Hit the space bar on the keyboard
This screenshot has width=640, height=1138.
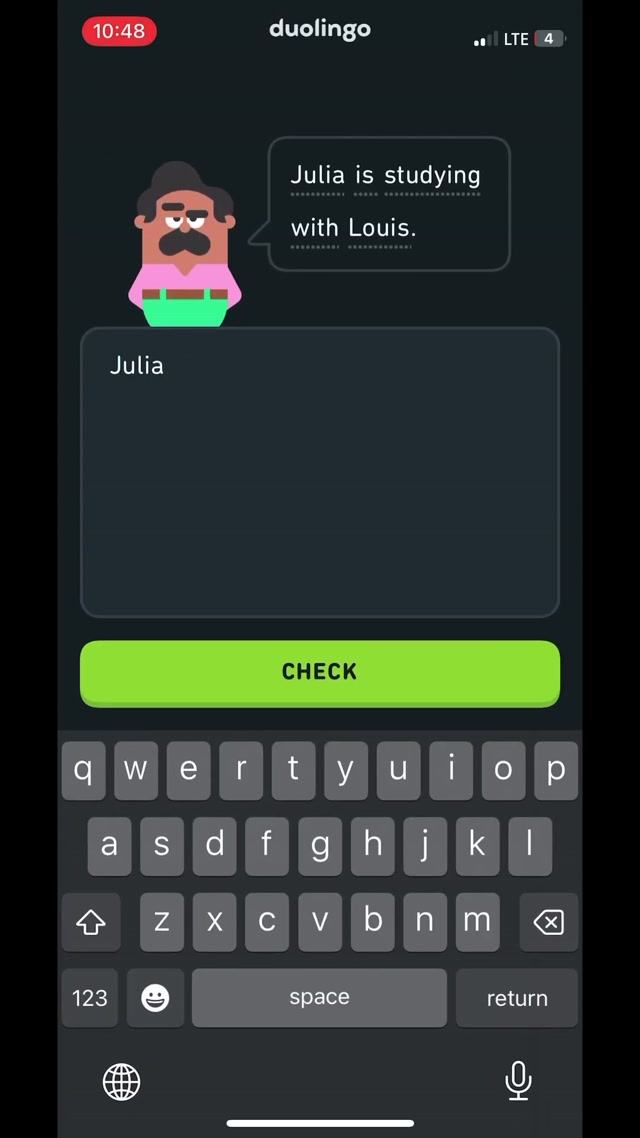(319, 998)
